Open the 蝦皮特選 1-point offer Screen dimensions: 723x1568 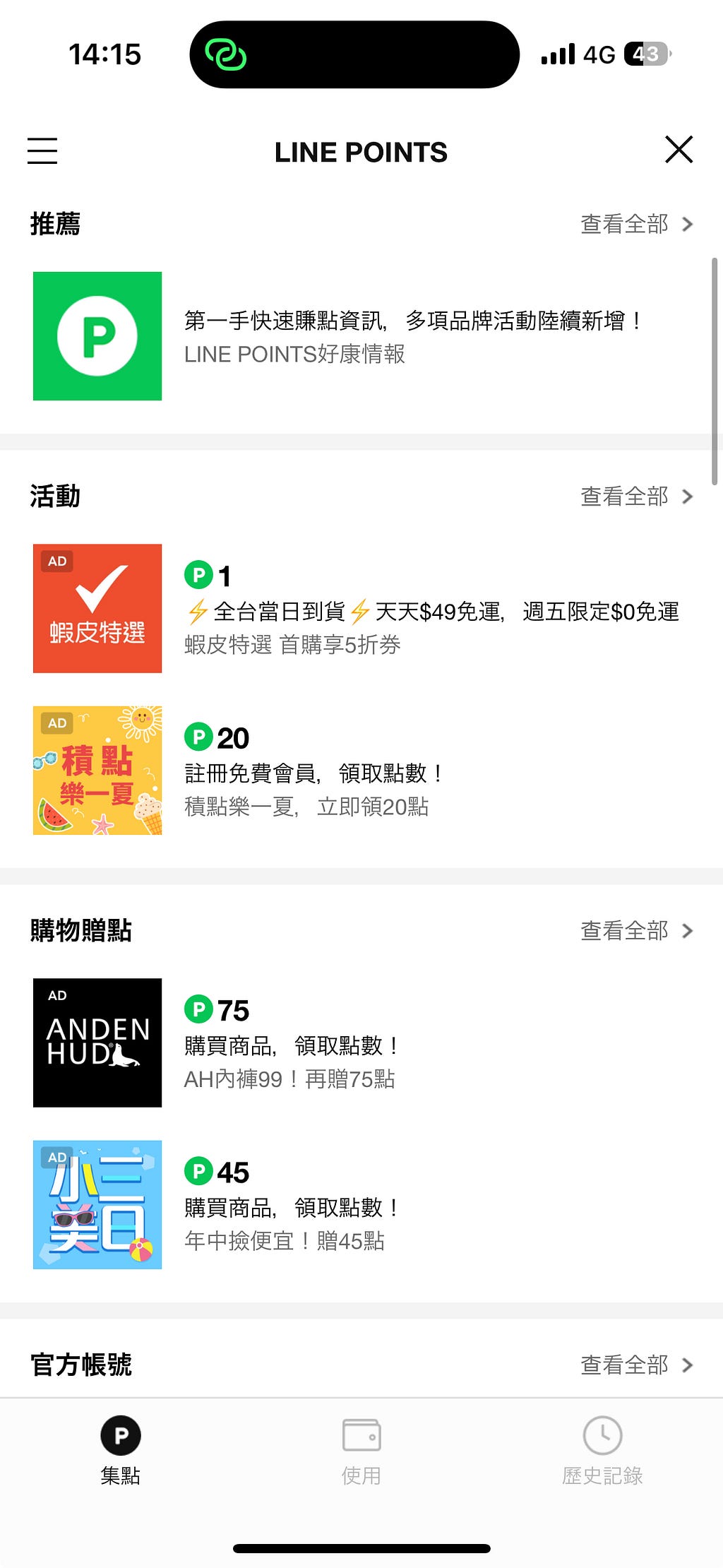click(x=360, y=608)
